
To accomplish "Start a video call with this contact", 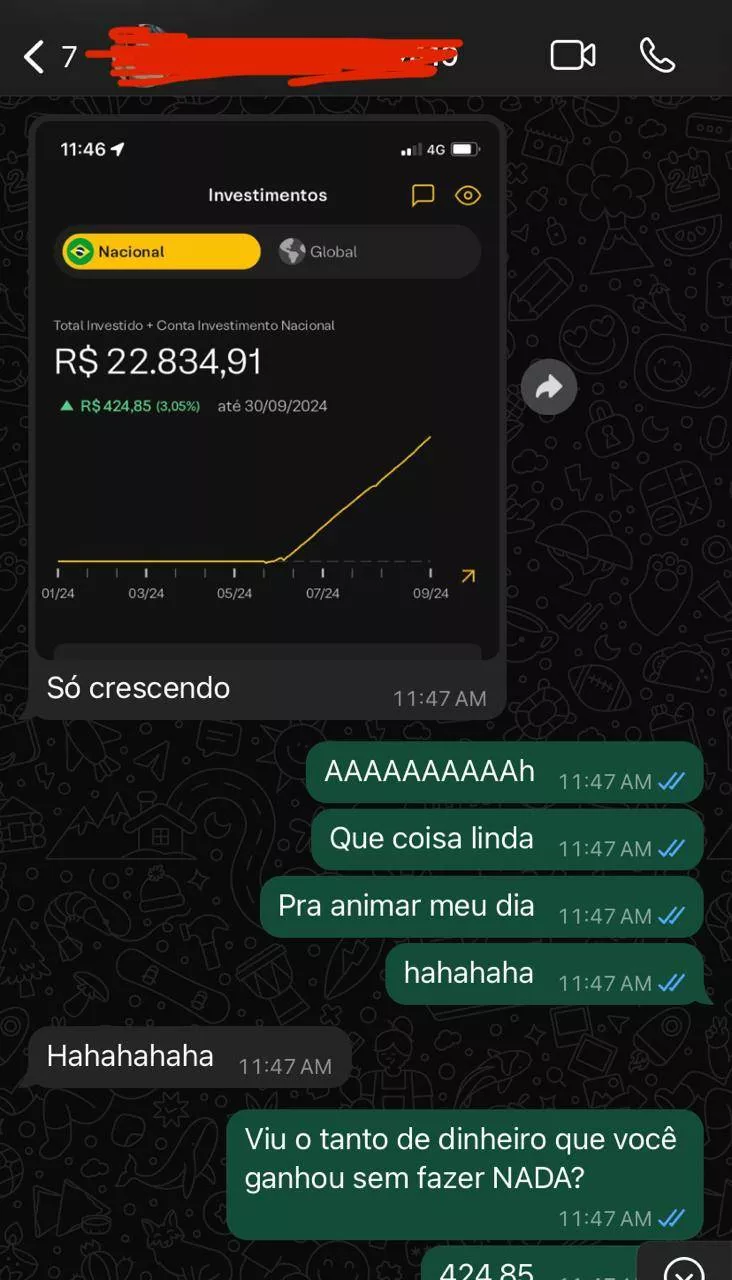I will point(573,55).
